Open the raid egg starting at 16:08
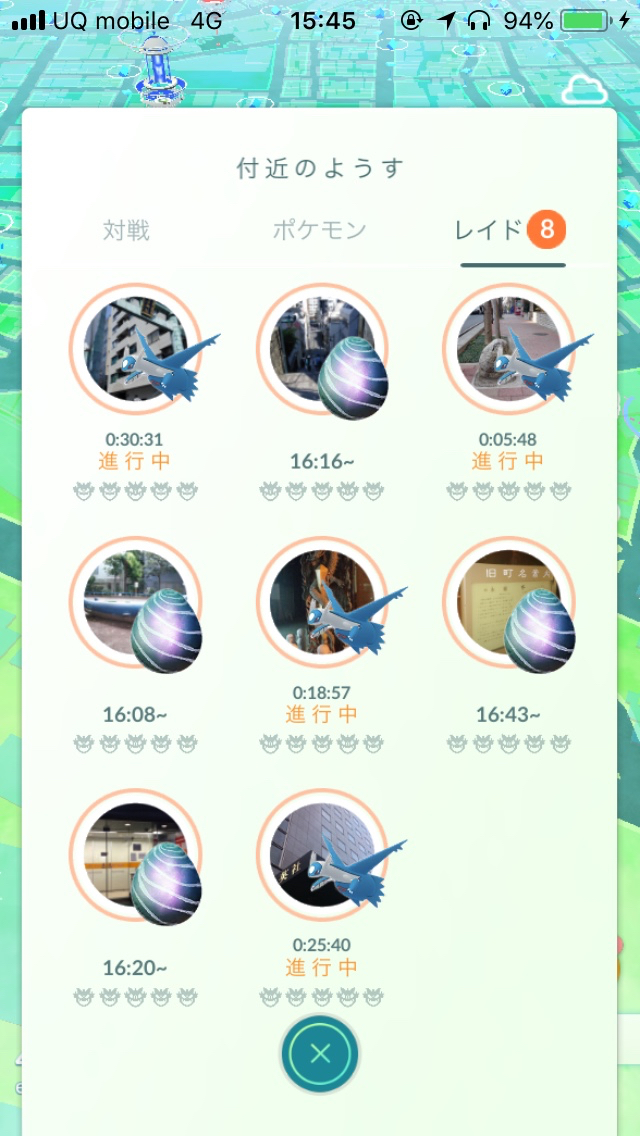The width and height of the screenshot is (640, 1136). tap(134, 602)
